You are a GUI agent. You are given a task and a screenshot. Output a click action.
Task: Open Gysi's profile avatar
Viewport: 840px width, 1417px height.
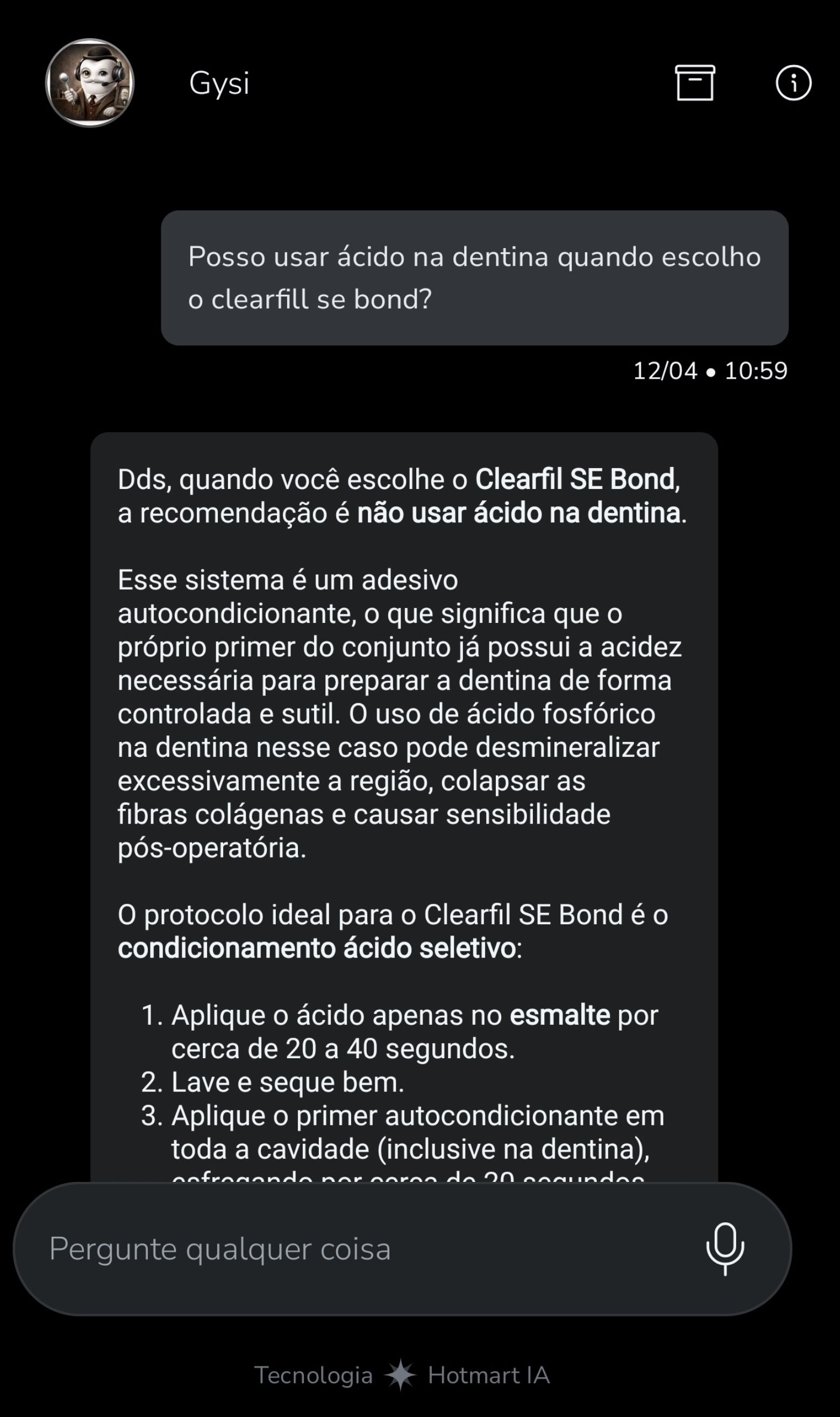[89, 83]
